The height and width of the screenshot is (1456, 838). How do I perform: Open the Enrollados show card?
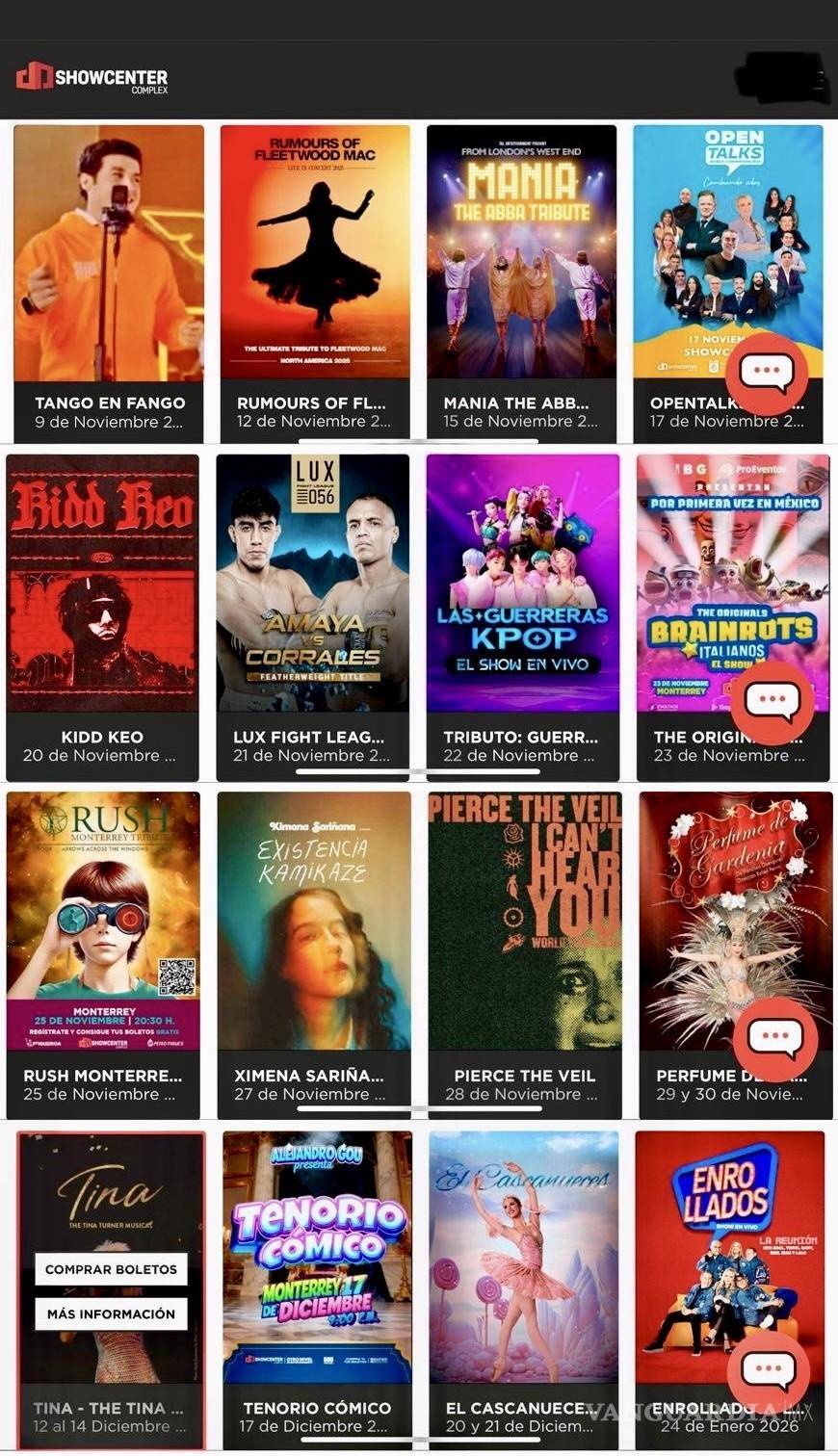[729, 1252]
